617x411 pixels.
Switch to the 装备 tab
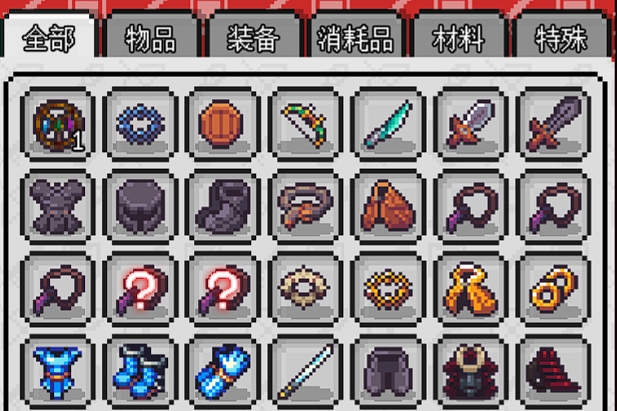pyautogui.click(x=254, y=40)
